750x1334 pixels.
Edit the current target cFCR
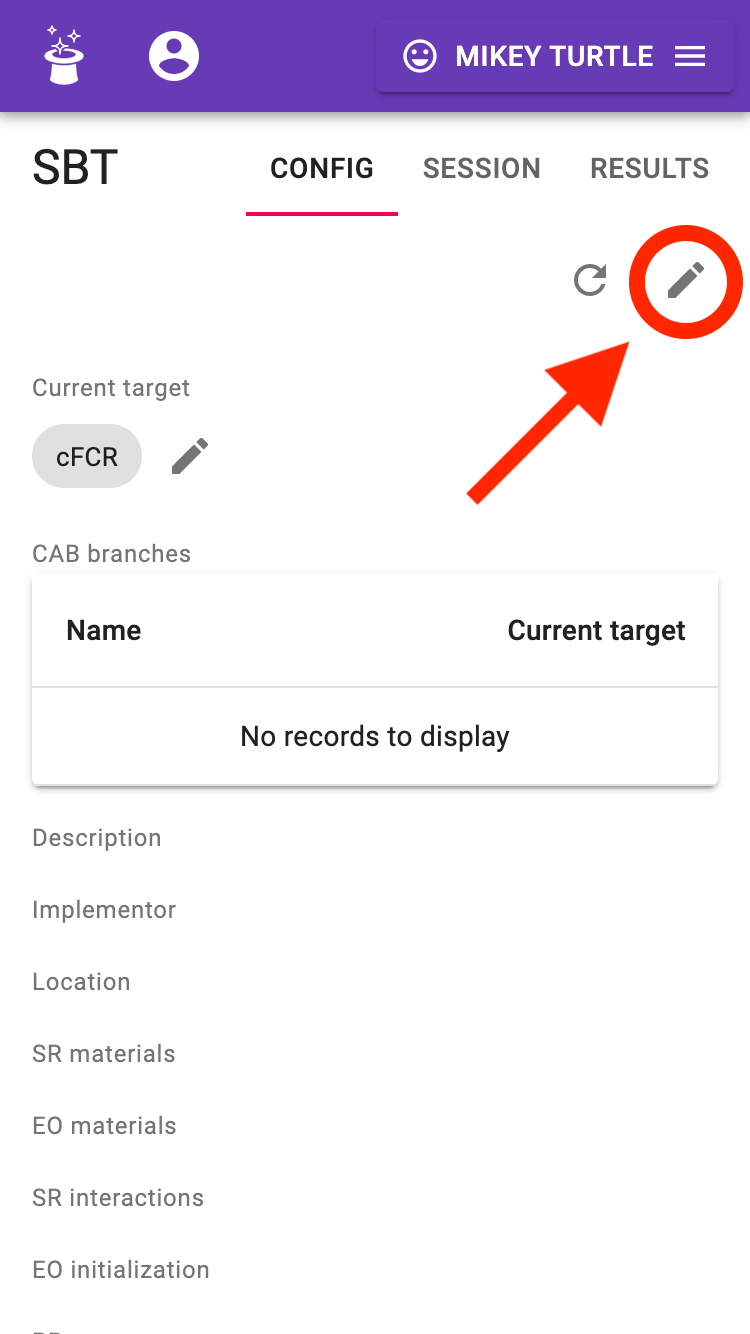click(x=189, y=457)
